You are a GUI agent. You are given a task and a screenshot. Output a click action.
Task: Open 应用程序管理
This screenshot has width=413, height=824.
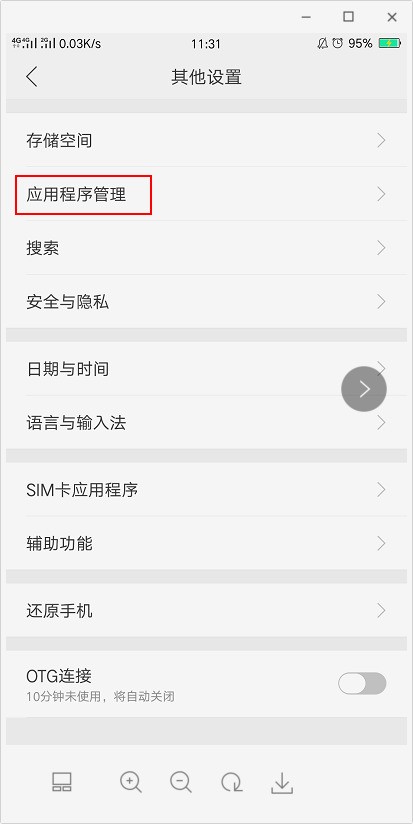[x=206, y=194]
